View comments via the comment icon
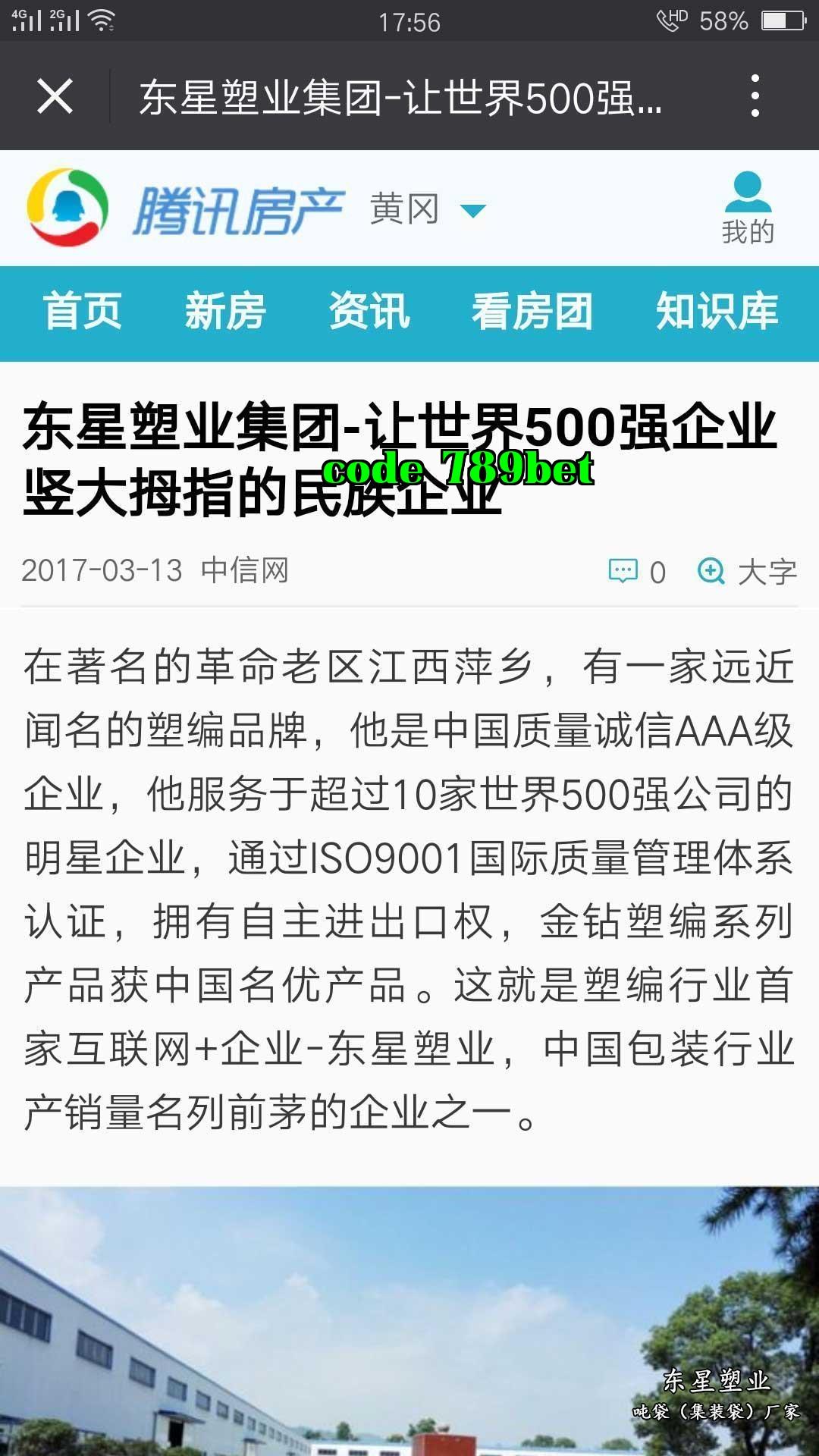 coord(624,571)
